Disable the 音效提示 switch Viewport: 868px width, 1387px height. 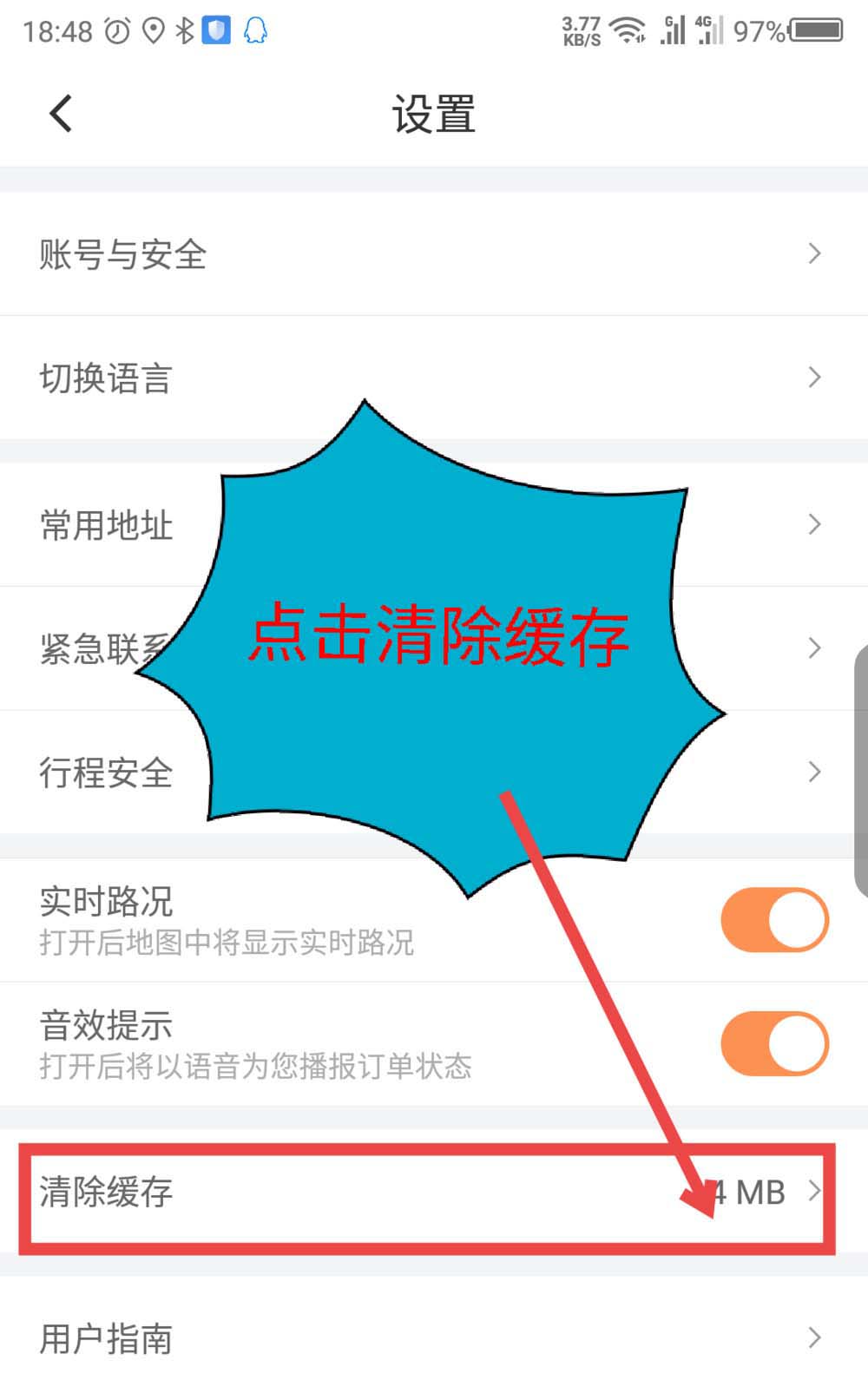point(773,1042)
